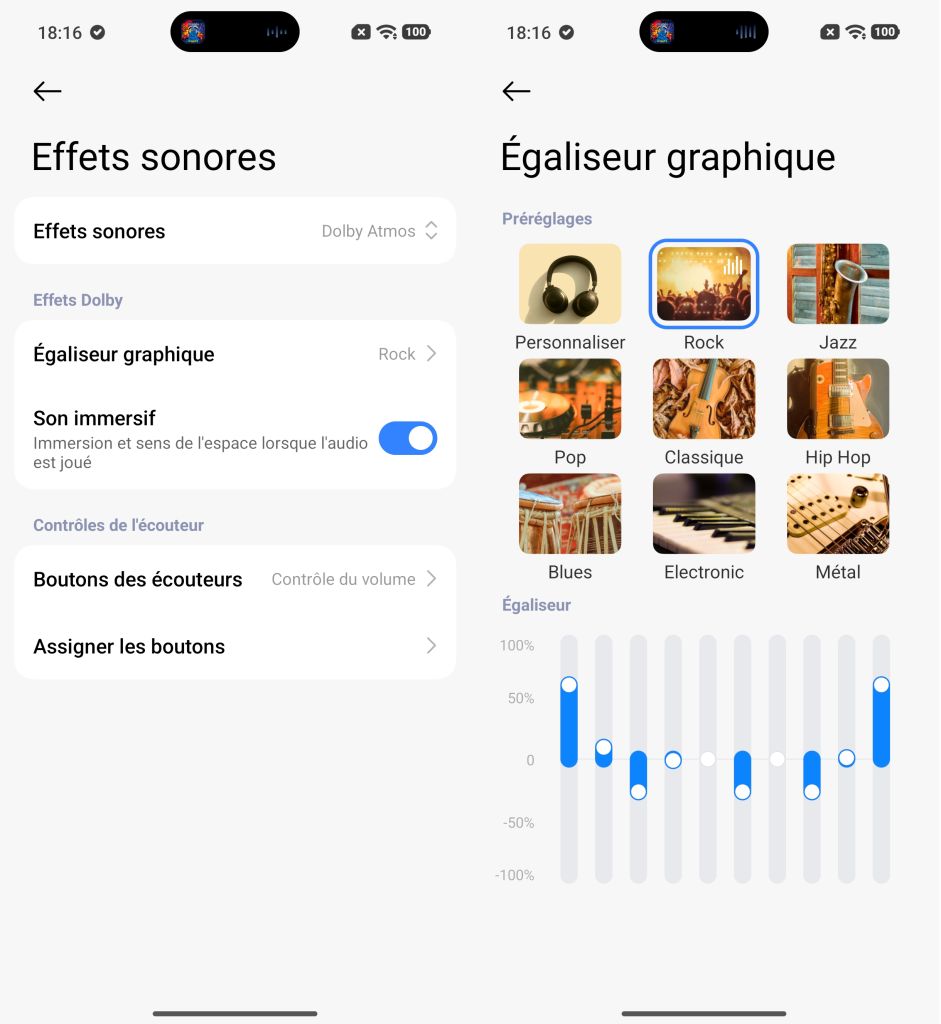The width and height of the screenshot is (941, 1024).
Task: Apply the Blues preset
Action: pos(570,515)
